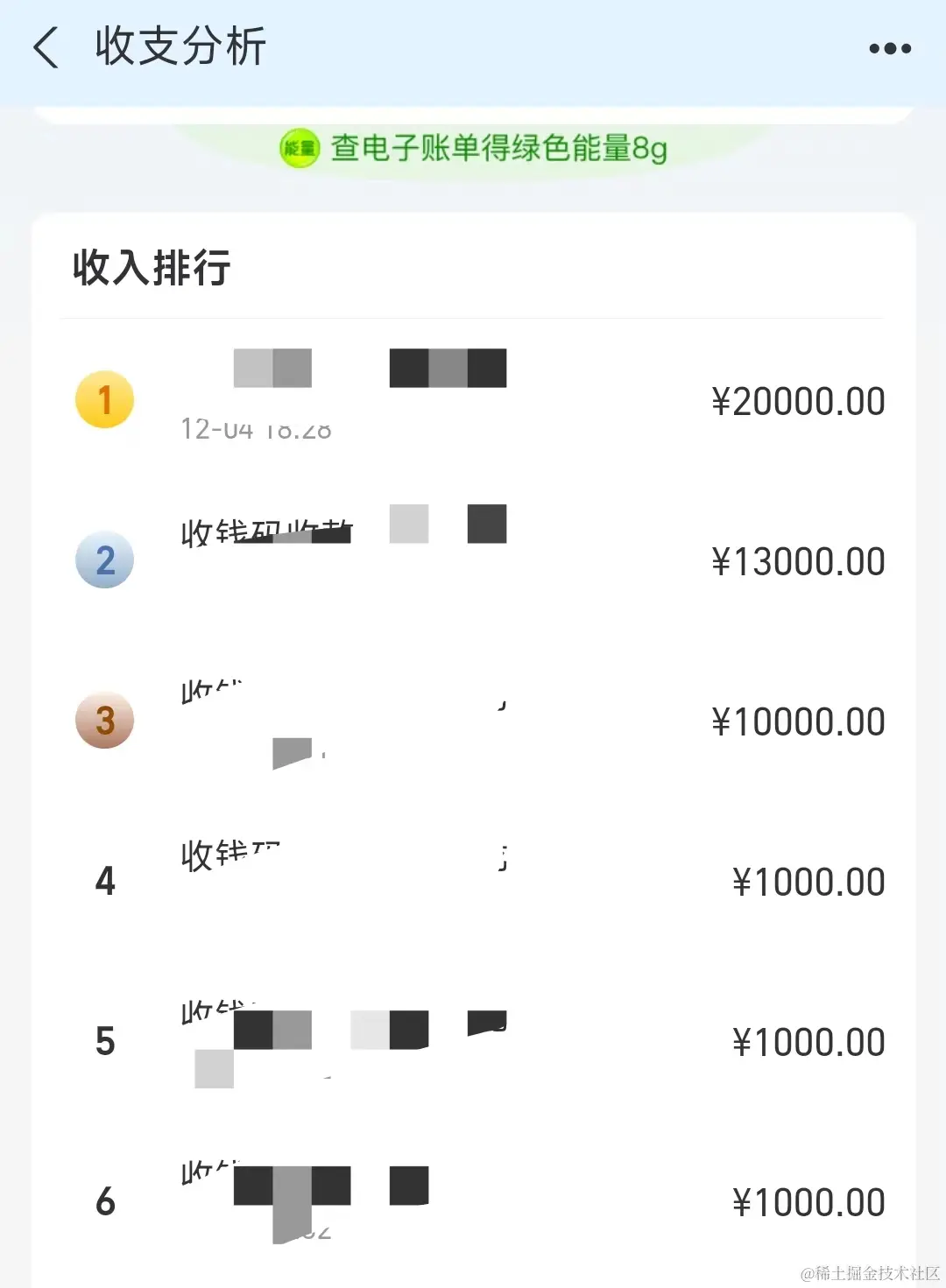946x1288 pixels.
Task: Open the rank 6 income entry
Action: click(473, 1201)
